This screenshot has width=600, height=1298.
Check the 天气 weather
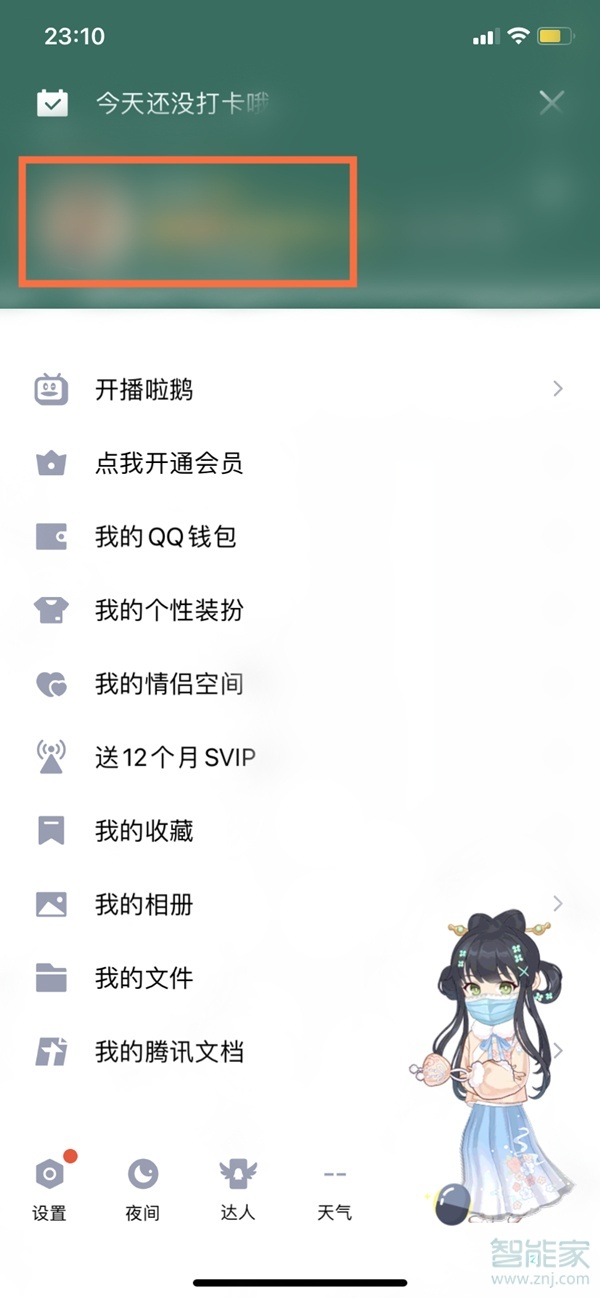pyautogui.click(x=334, y=1190)
